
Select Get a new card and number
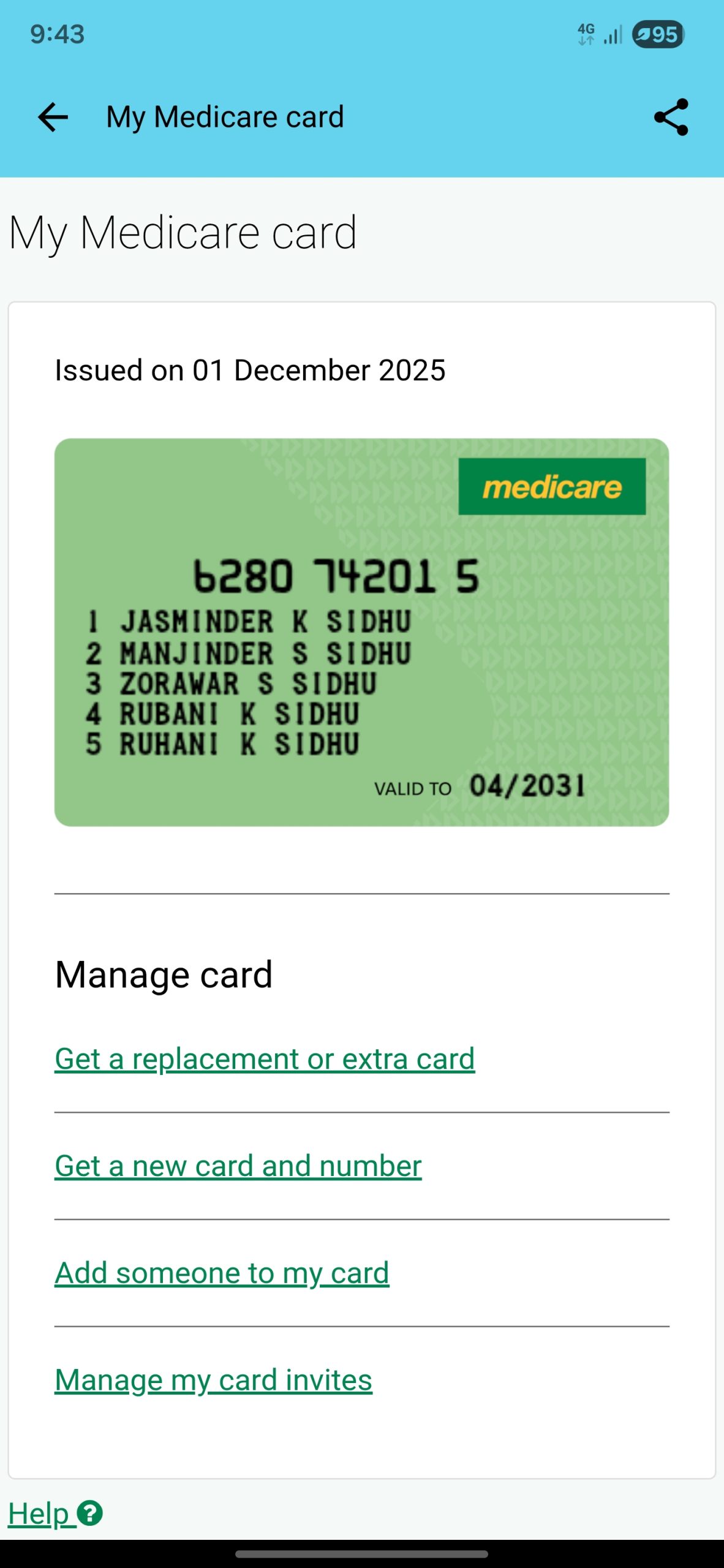(x=238, y=1166)
